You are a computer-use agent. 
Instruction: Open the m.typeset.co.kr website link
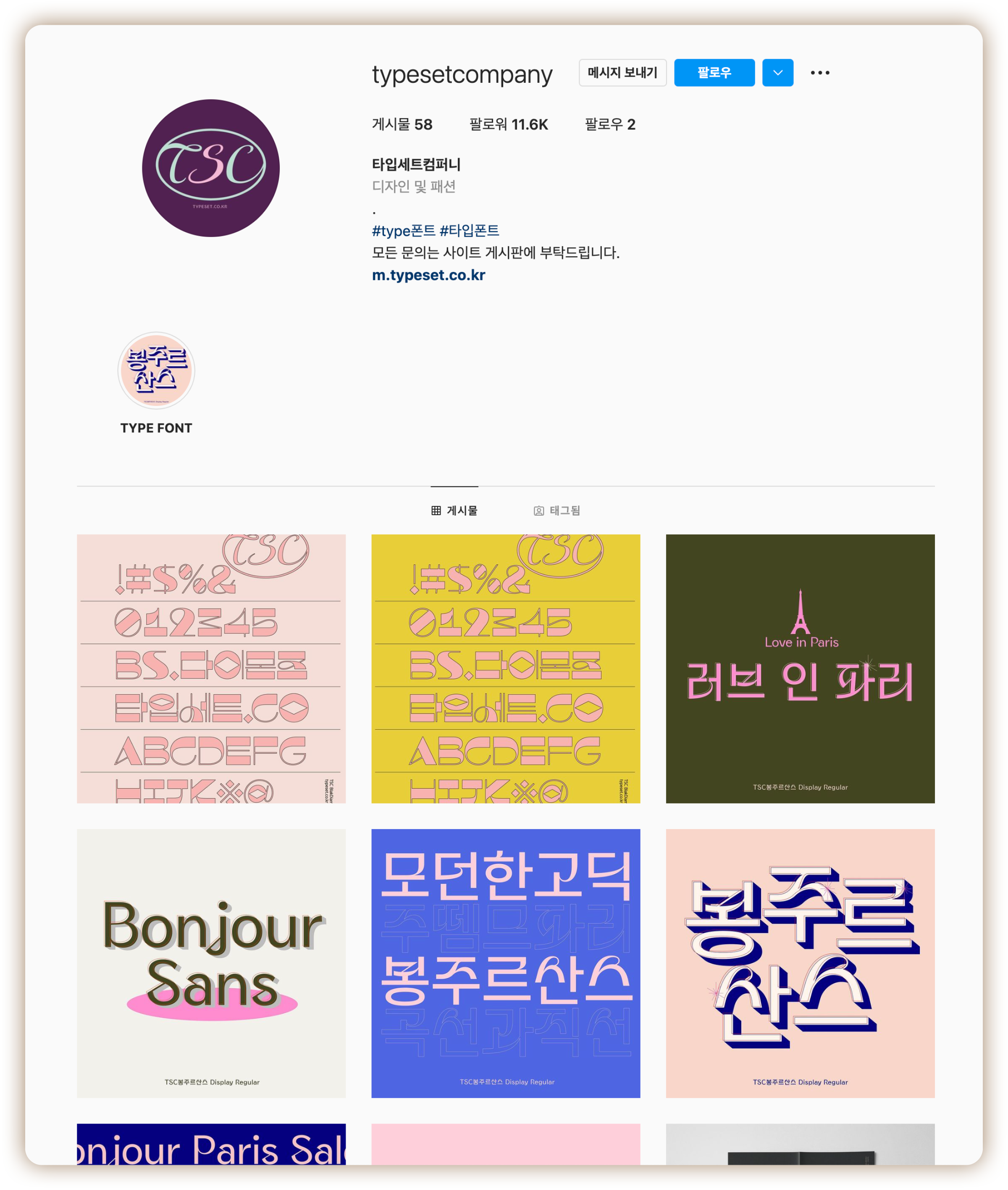coord(428,275)
